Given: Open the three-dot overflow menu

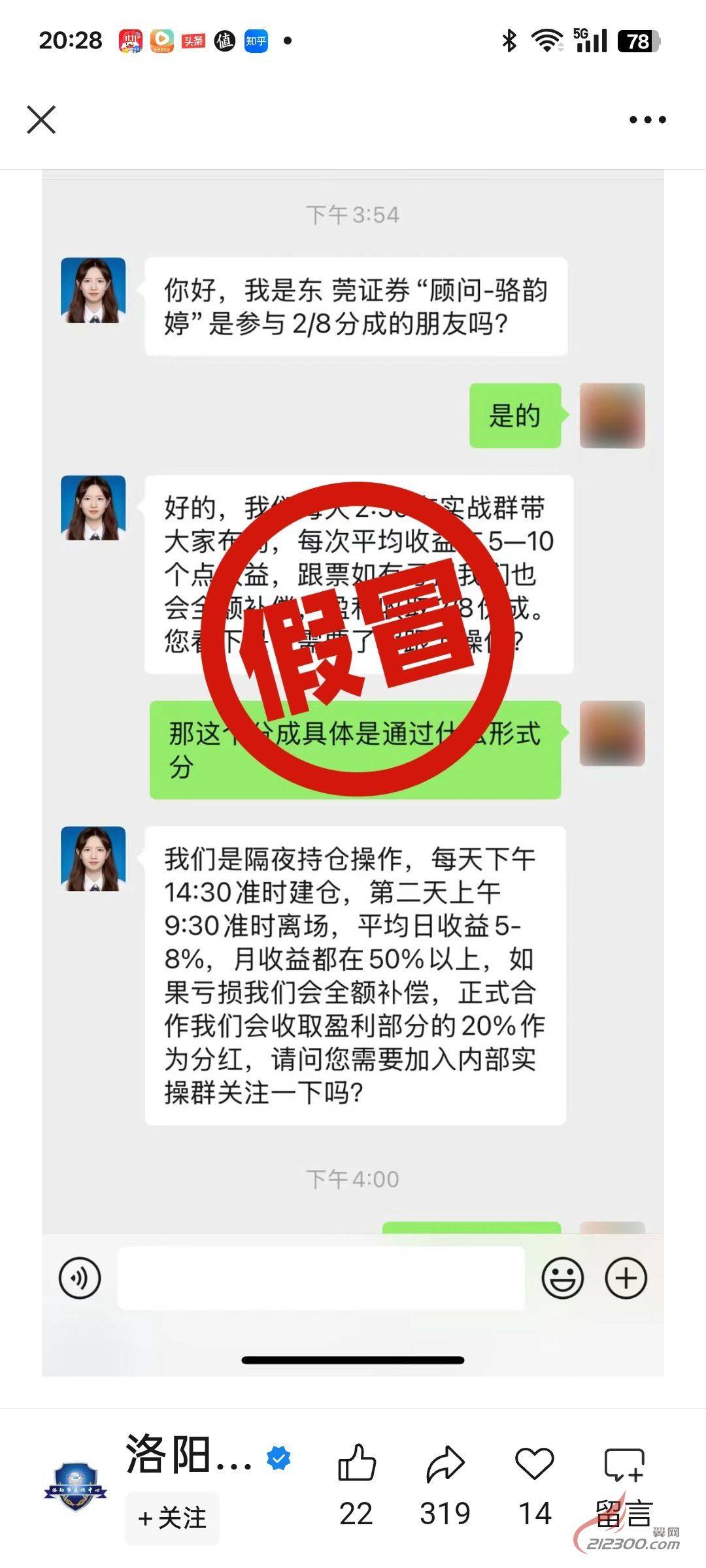Looking at the screenshot, I should pos(647,120).
